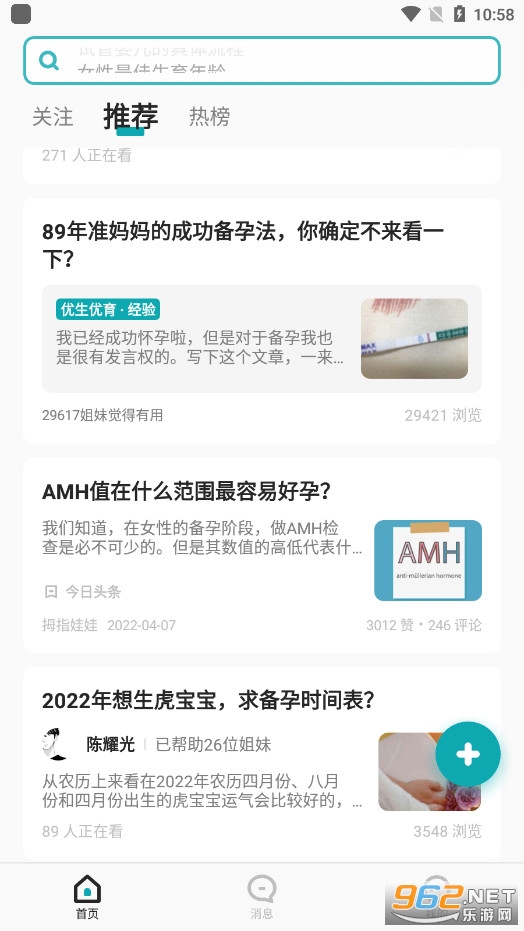Screen dimensions: 524x931
Task: Open the AMH值 article card
Action: (262, 555)
